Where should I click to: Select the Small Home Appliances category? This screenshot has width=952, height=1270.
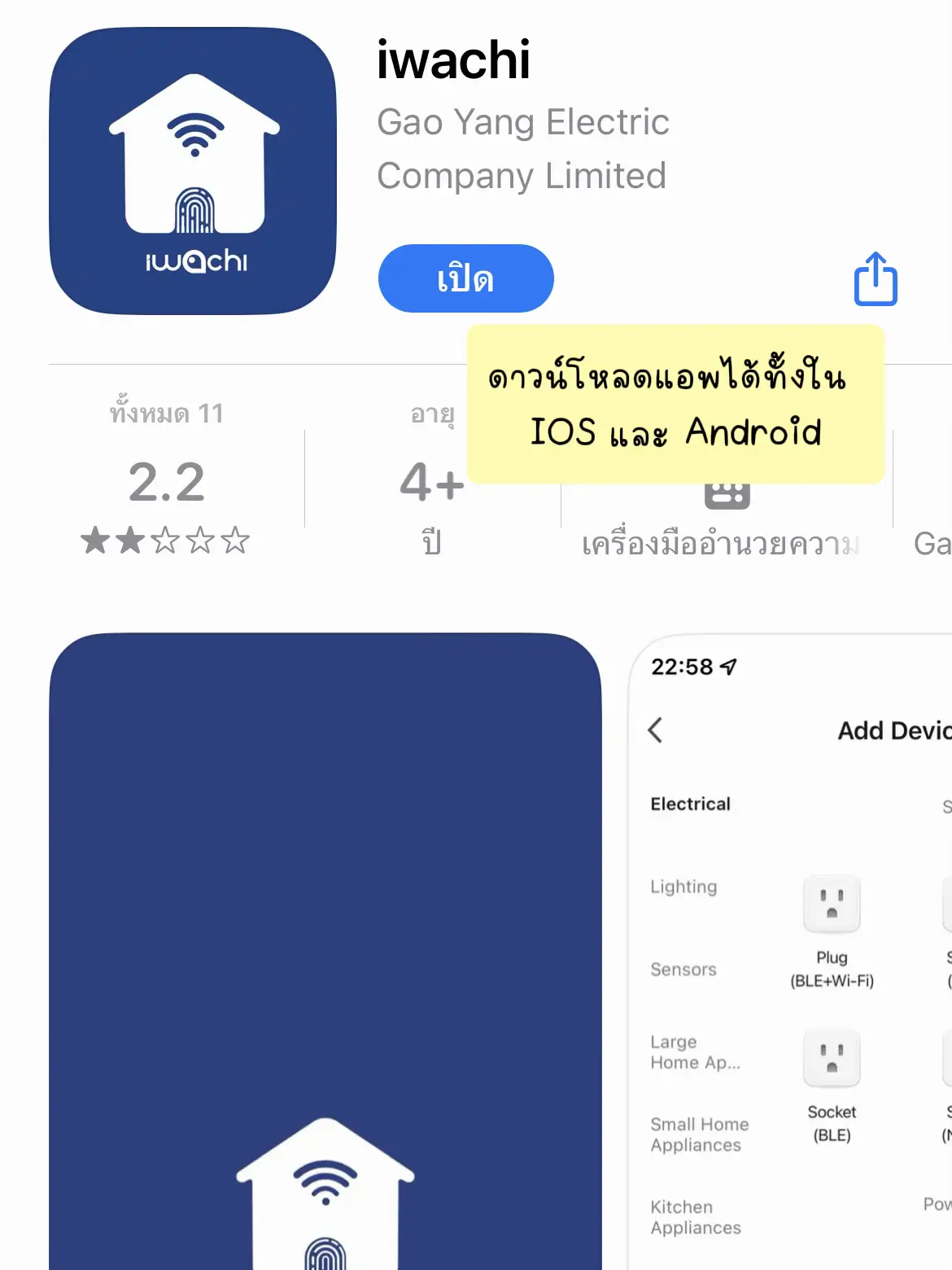[698, 1134]
